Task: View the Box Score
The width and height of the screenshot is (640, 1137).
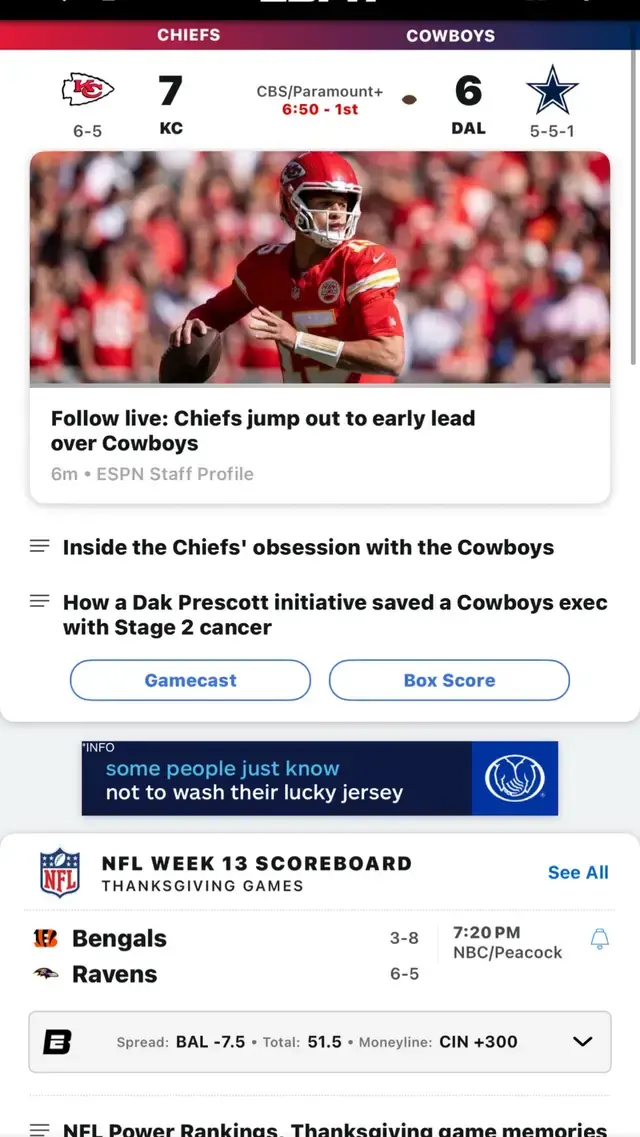Action: 449,680
